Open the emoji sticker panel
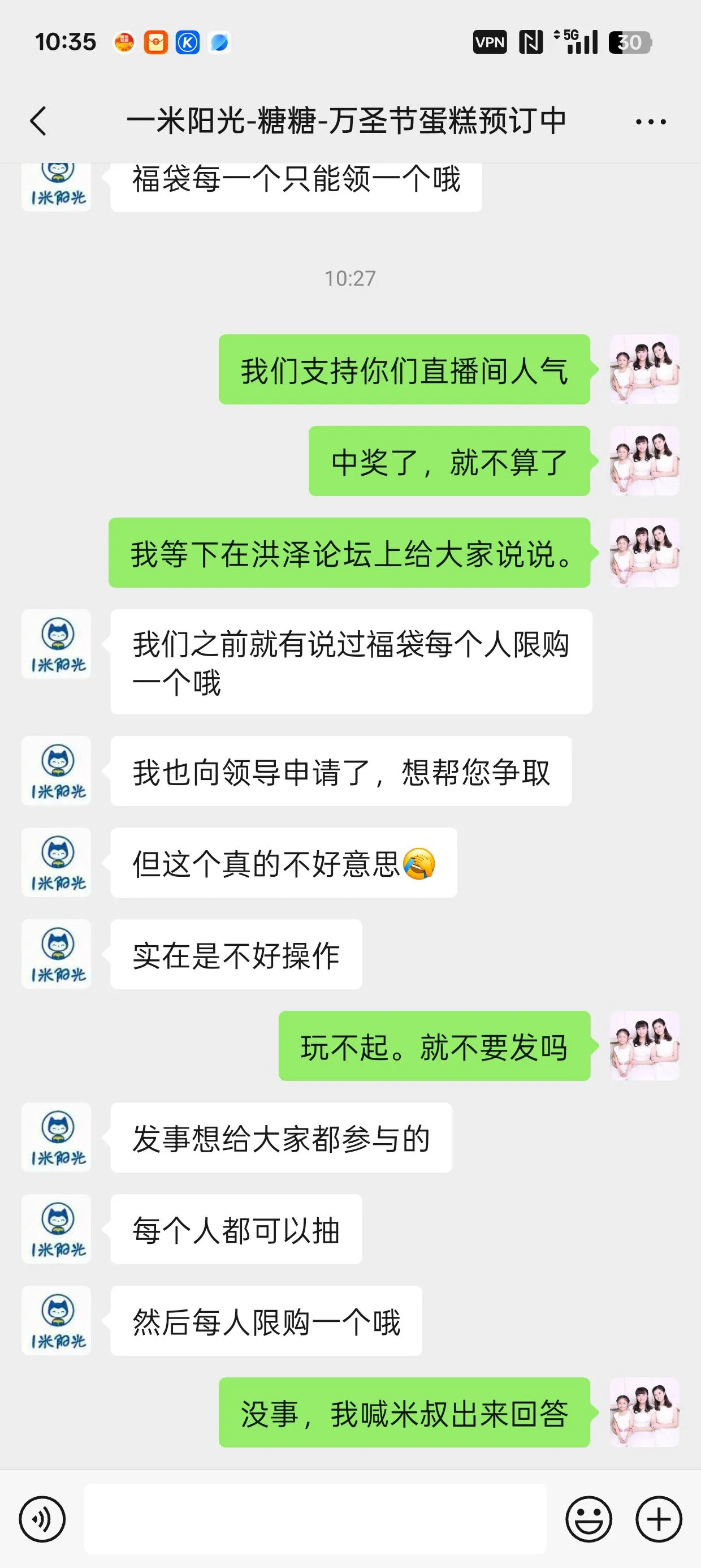This screenshot has height=1568, width=701. click(589, 1519)
